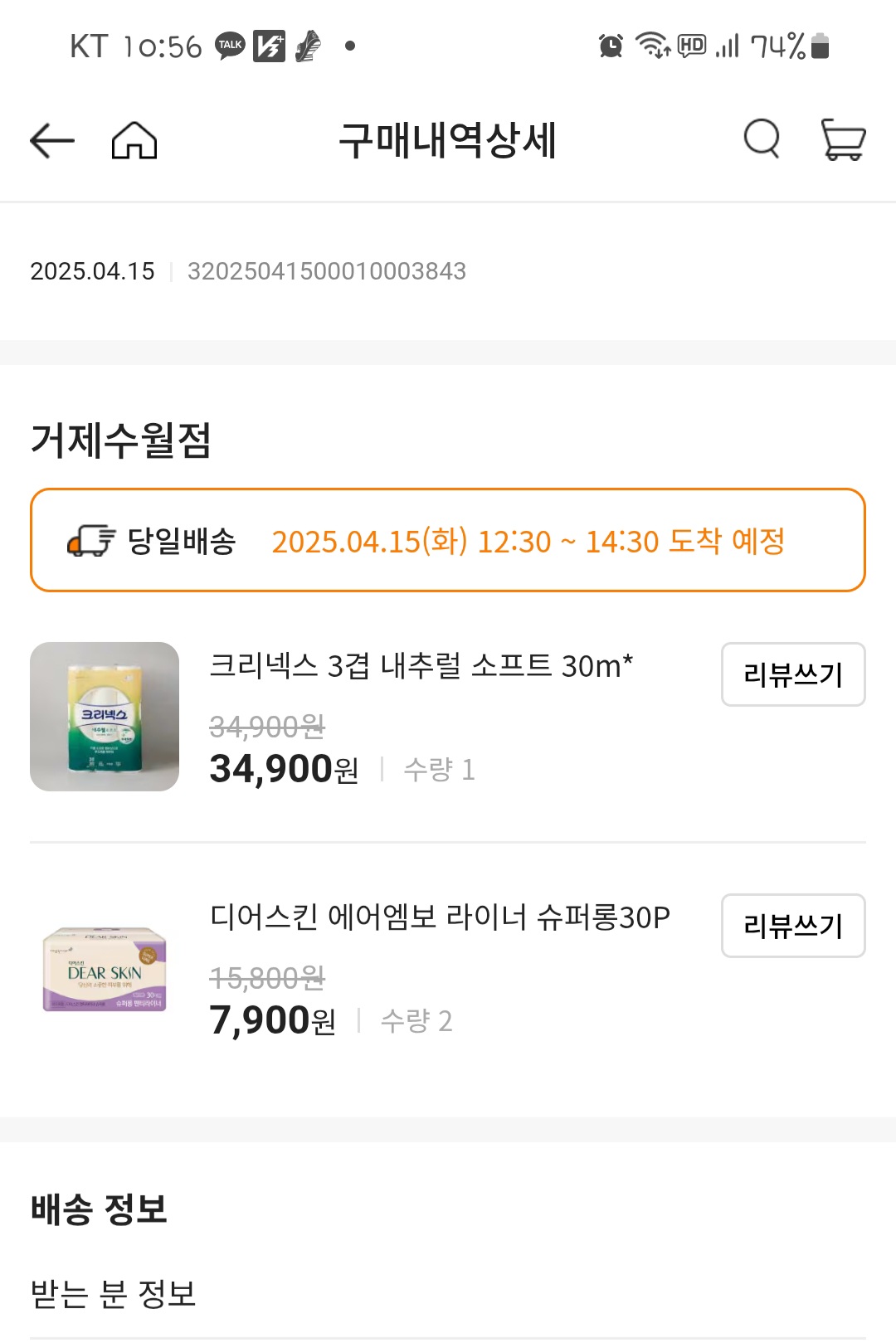Viewport: 896px width, 1343px height.
Task: Write review for 크리넥스 3겹 내추럴 소프트
Action: (x=792, y=674)
